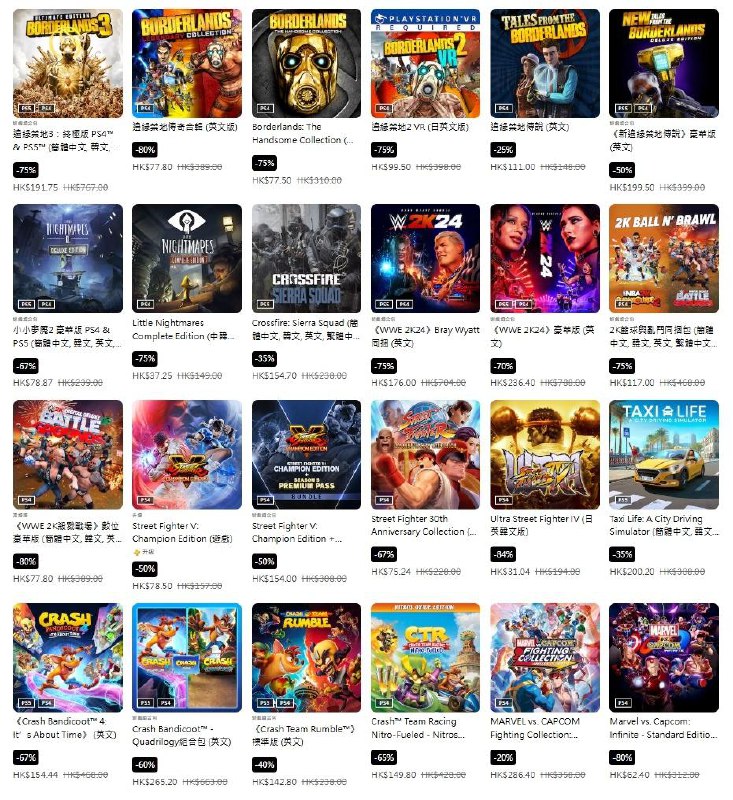
Task: Select Crash Bandicoot 4: It's About Time
Action: point(68,656)
